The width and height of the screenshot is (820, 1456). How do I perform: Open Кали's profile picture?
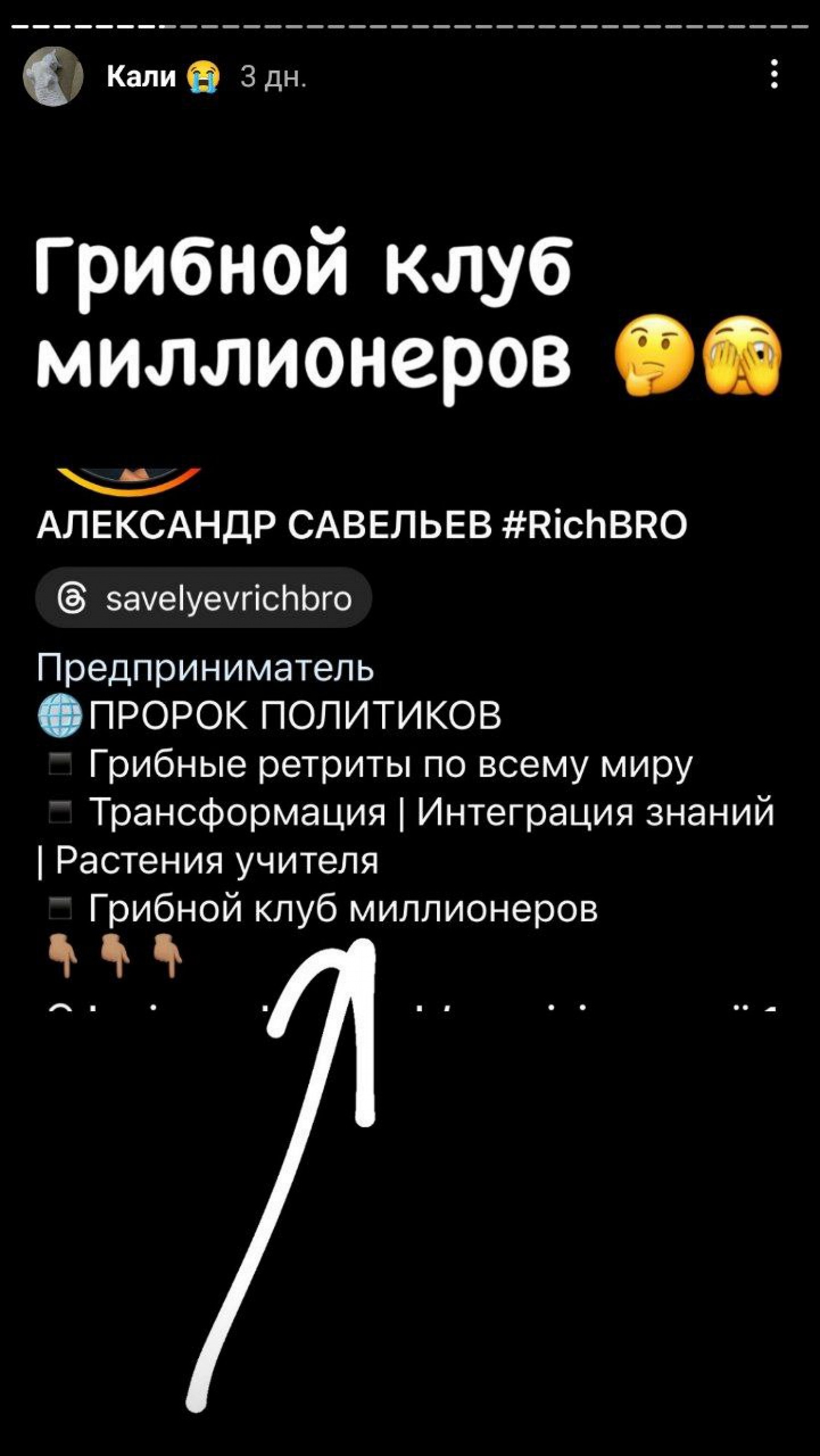(x=53, y=75)
